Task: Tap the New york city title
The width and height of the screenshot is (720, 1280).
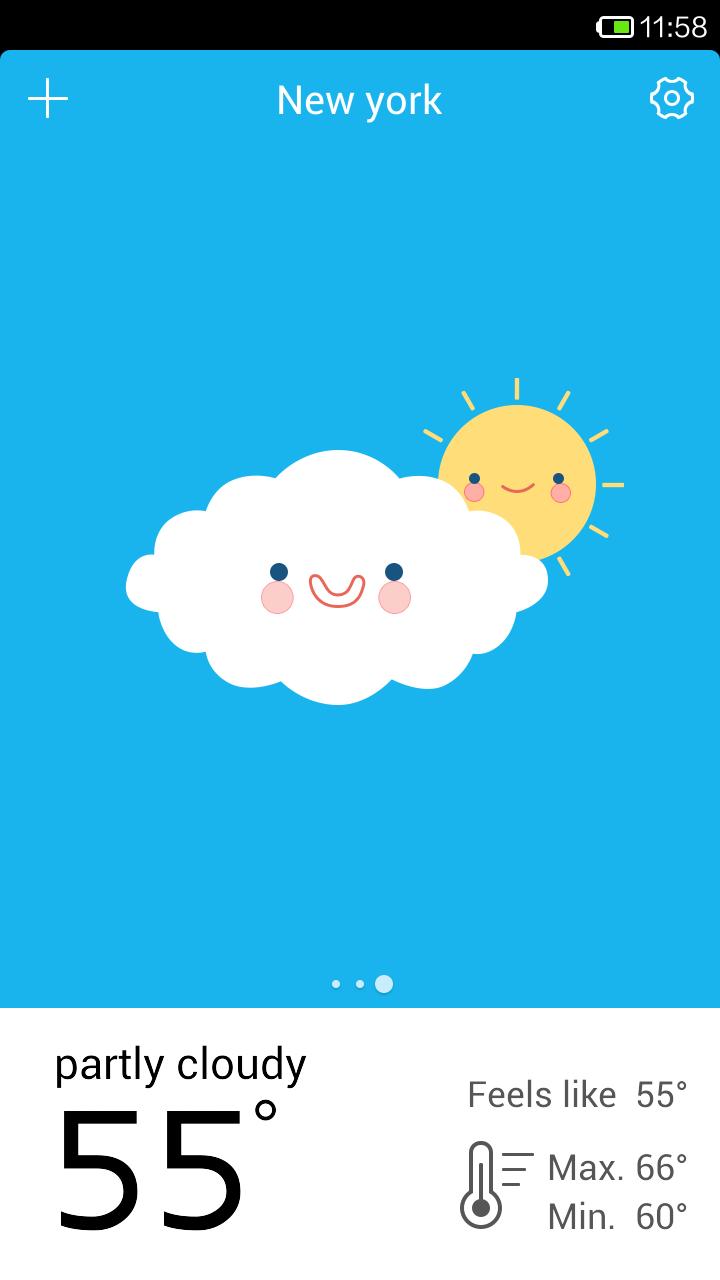Action: 360,100
